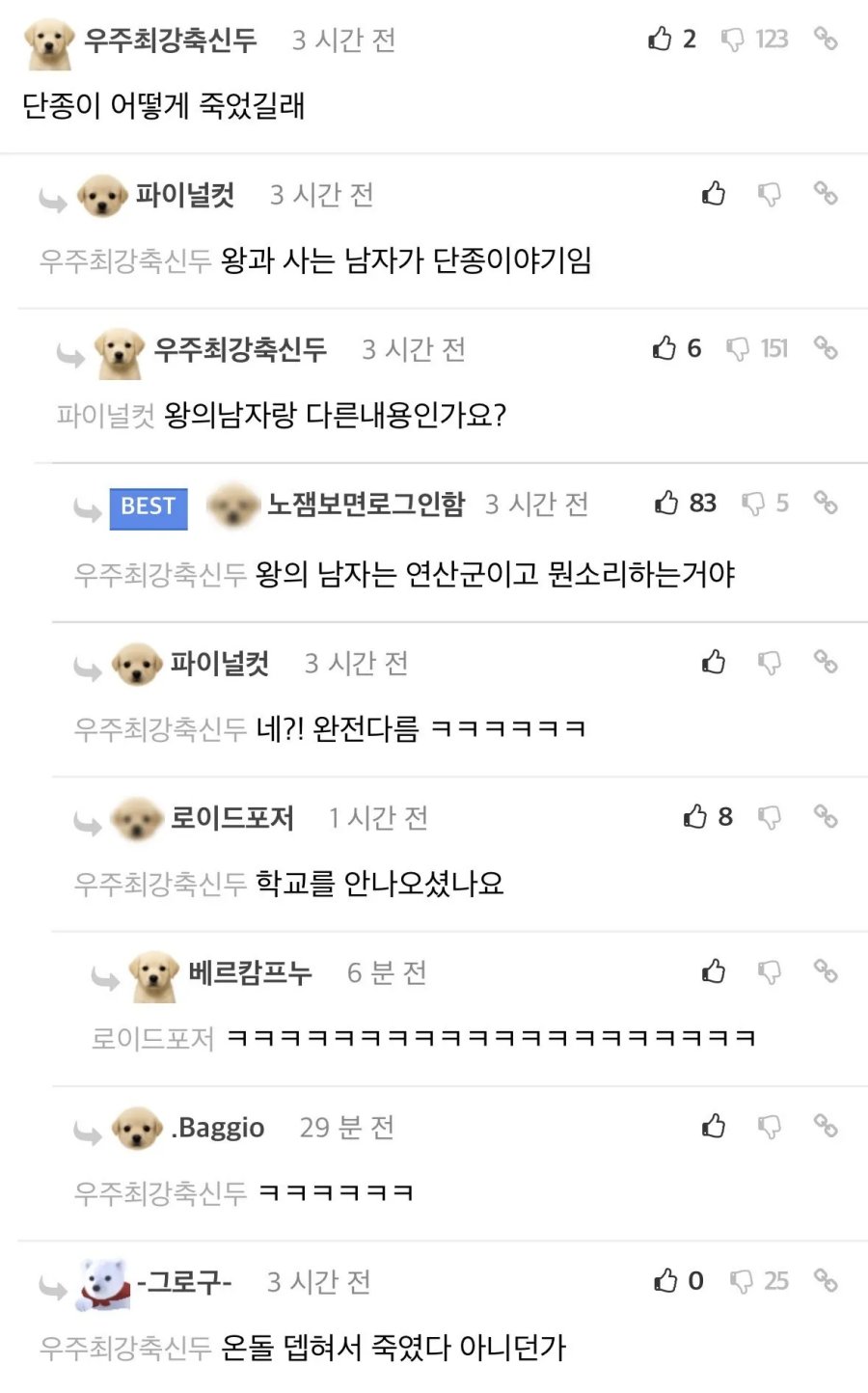Like .Baggio's reply
Viewport: 868px width, 1393px height.
point(714,1126)
